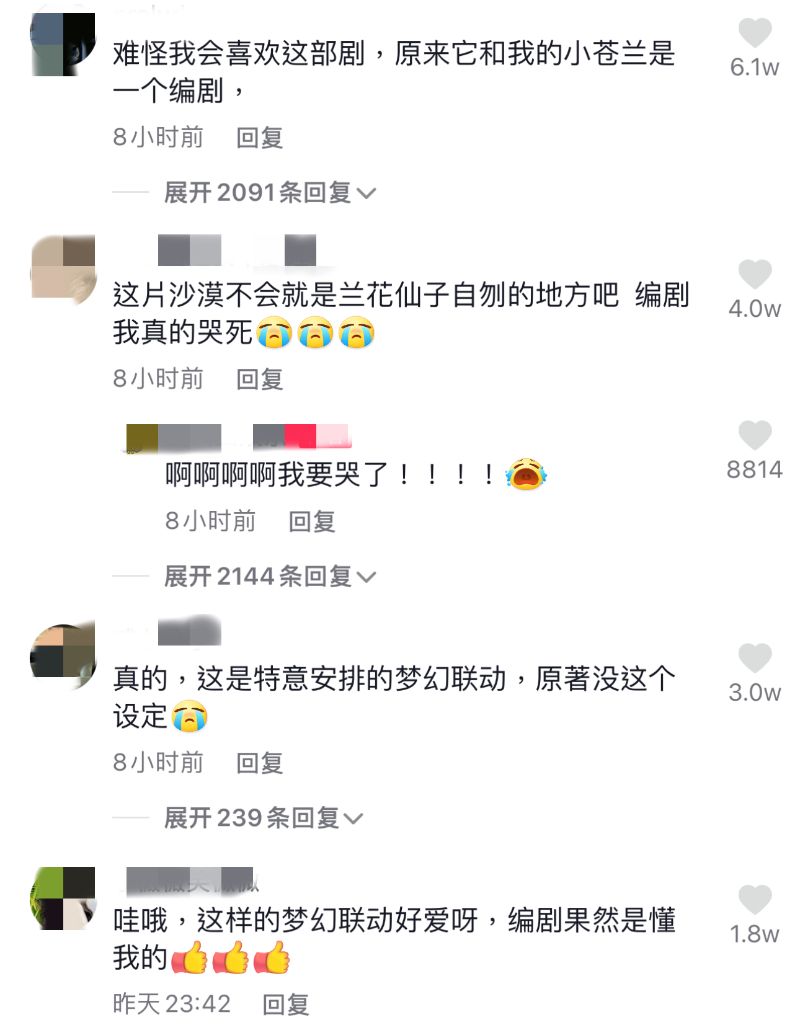Screen dimensions: 800x1025
Task: Reply to the 小苍兰 comment
Action: (260, 138)
